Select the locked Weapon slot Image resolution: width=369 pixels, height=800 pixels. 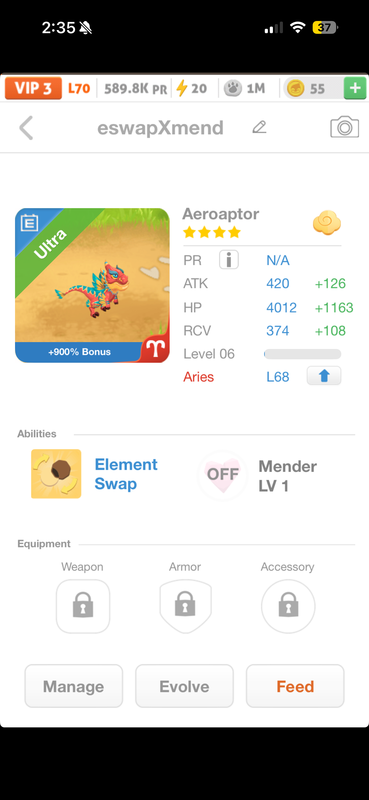(83, 606)
